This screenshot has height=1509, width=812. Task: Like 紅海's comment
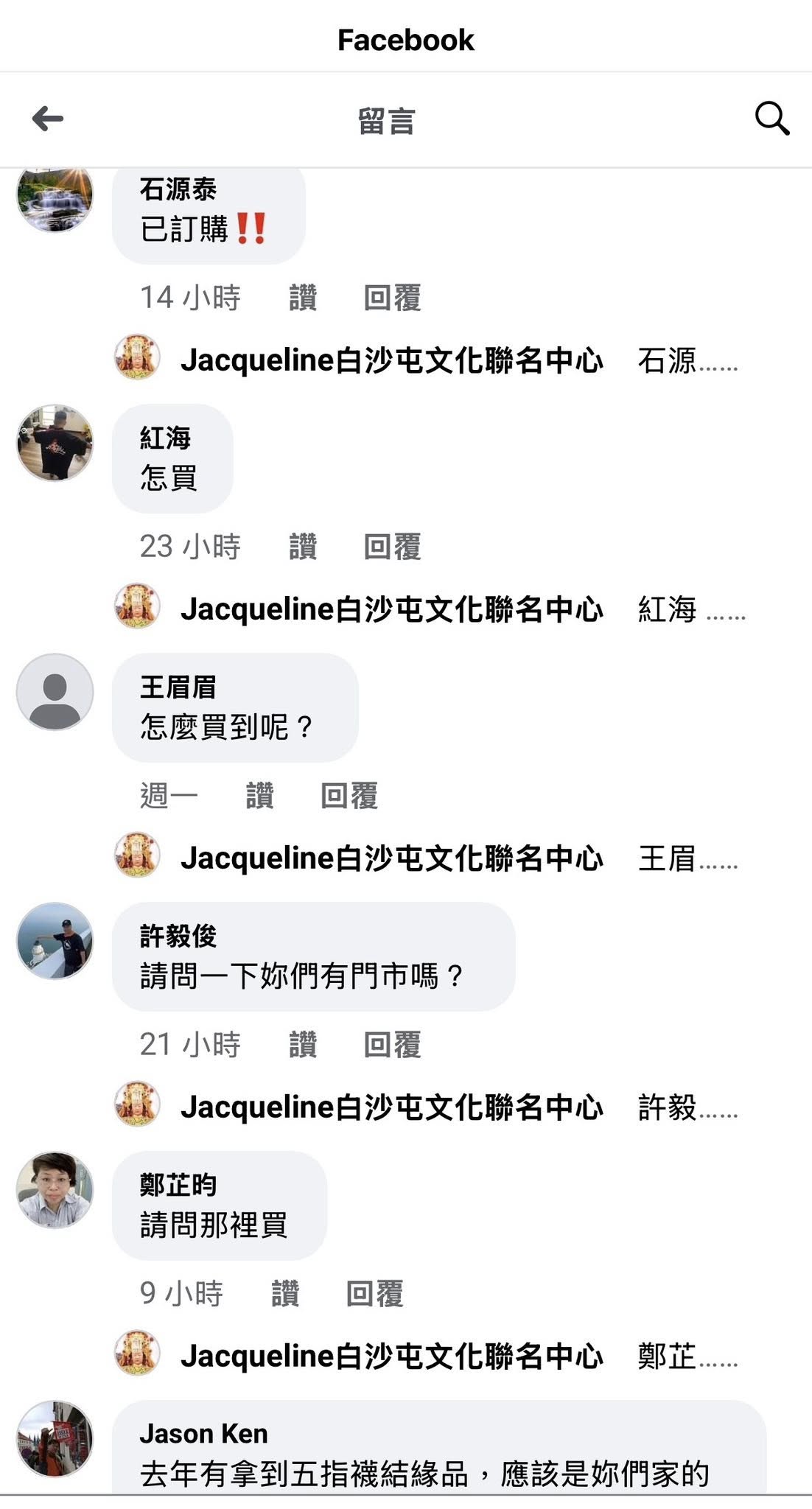pos(303,547)
